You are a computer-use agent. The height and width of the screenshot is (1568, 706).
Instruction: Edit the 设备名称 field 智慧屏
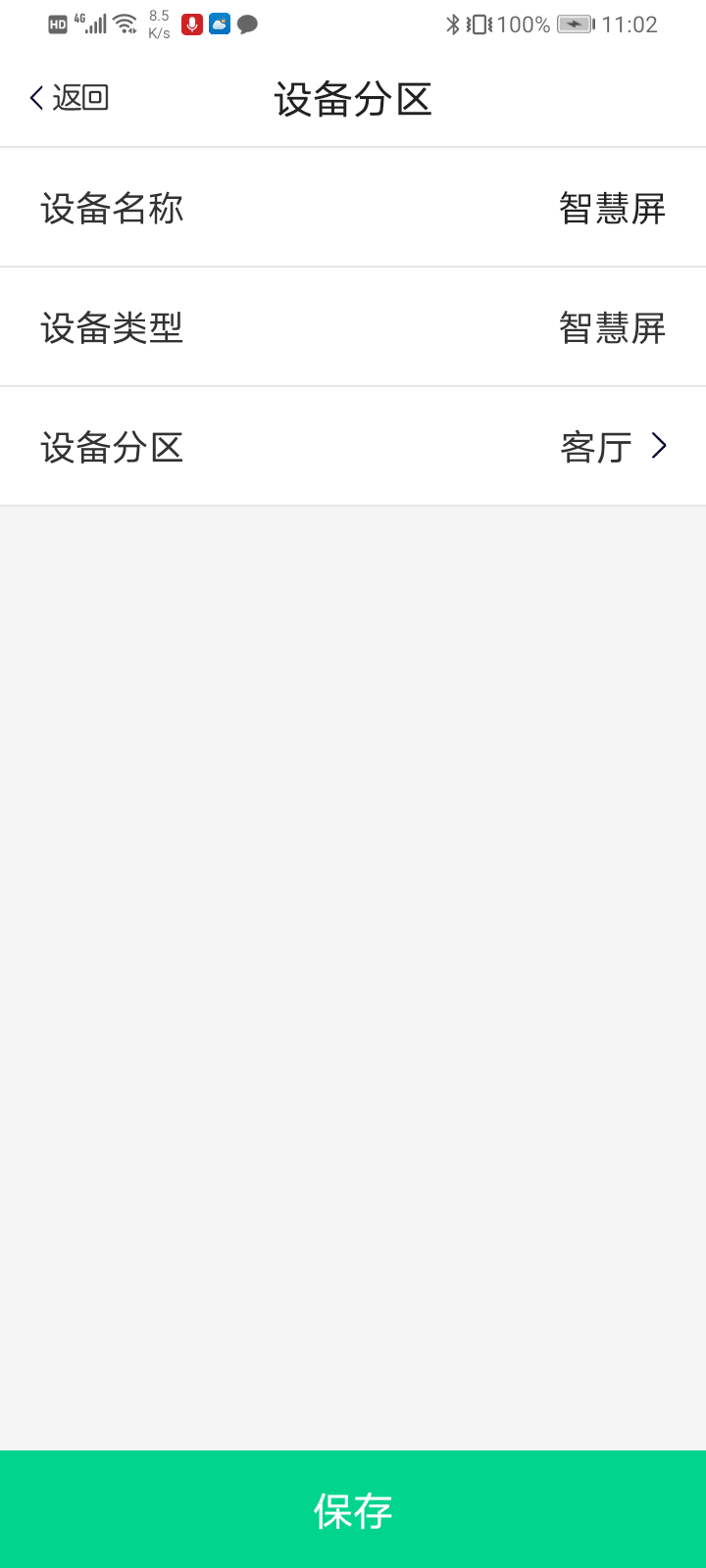612,209
